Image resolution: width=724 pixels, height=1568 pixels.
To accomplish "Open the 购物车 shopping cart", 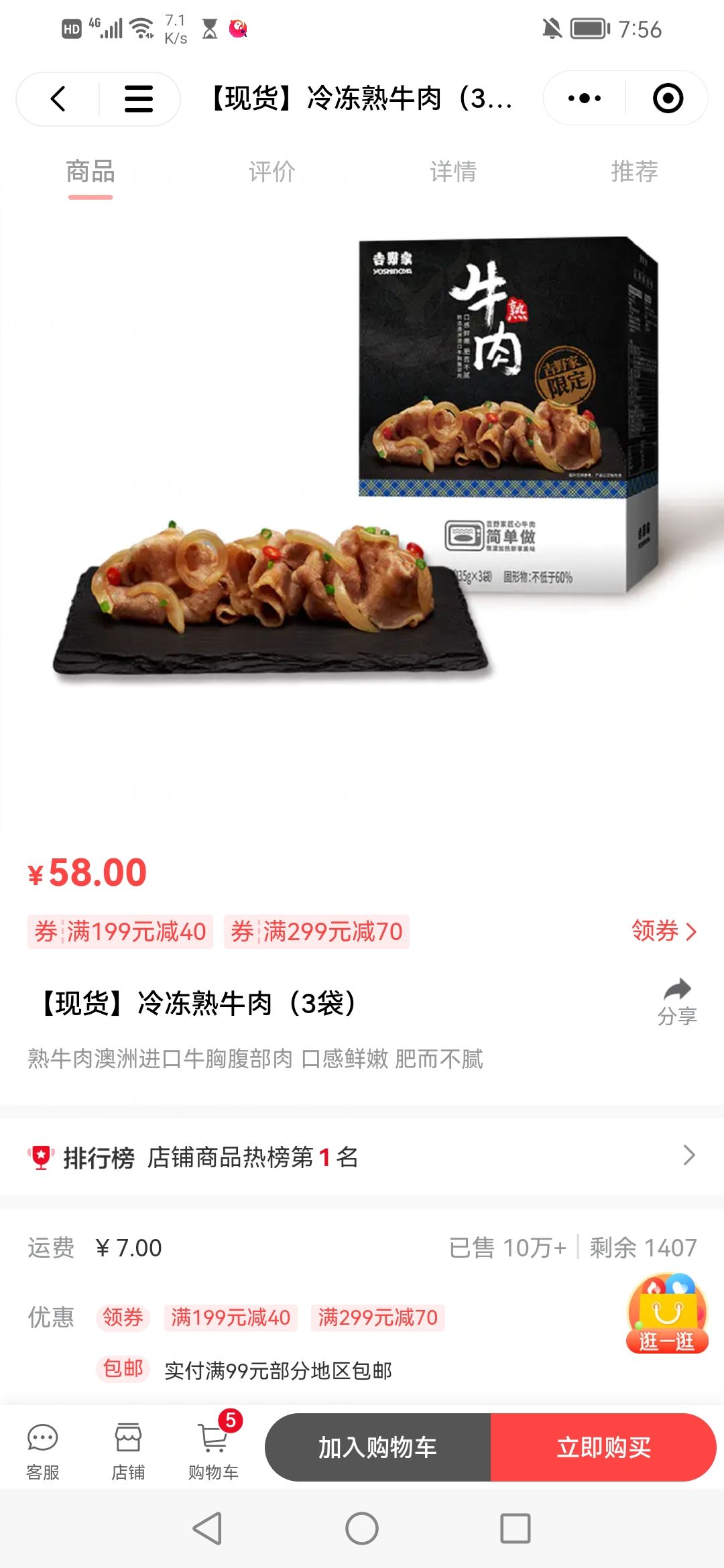I will pyautogui.click(x=213, y=1450).
